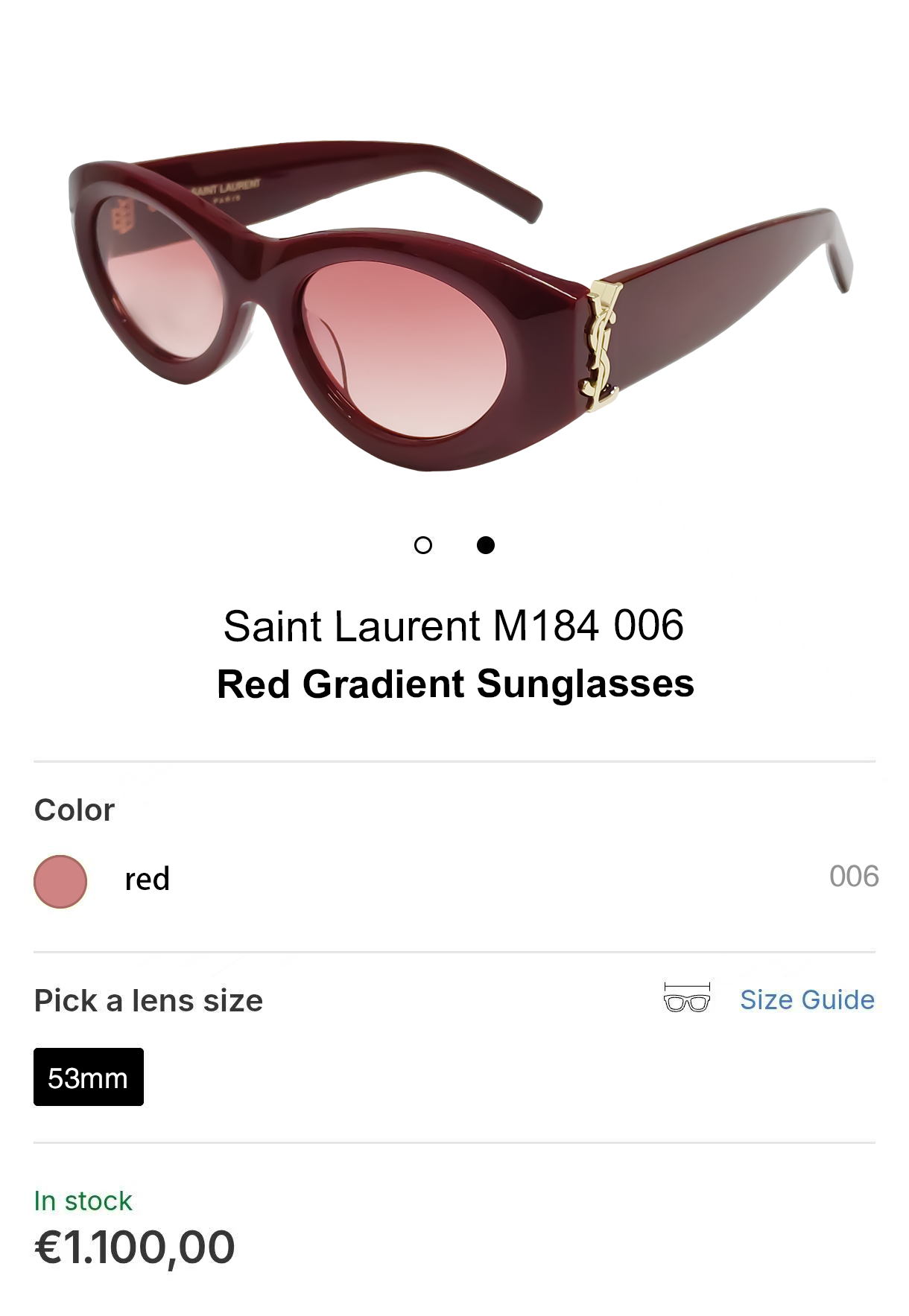This screenshot has height=1316, width=909.
Task: Select the 53mm lens size
Action: 88,1075
